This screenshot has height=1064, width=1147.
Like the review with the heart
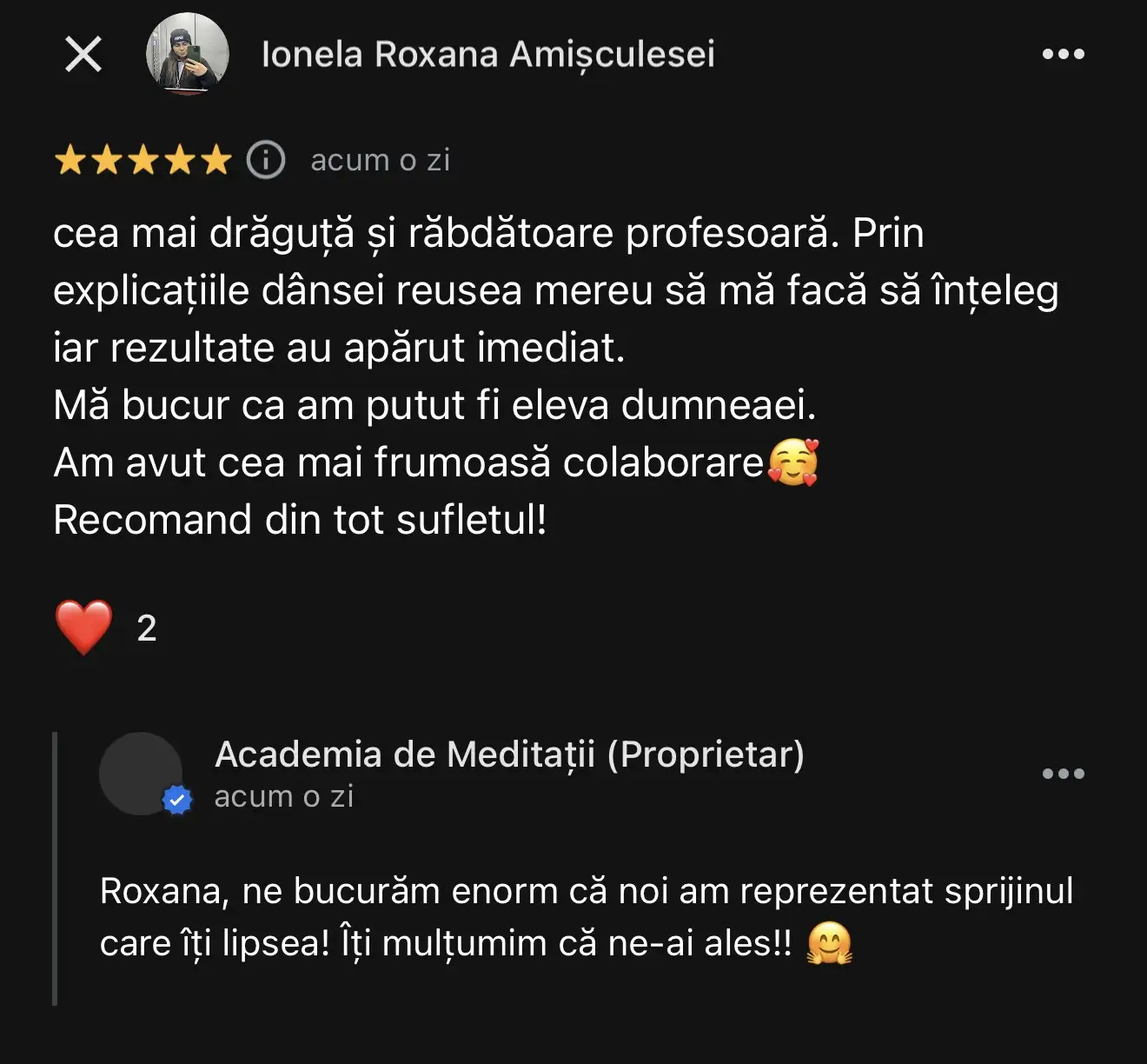(84, 627)
